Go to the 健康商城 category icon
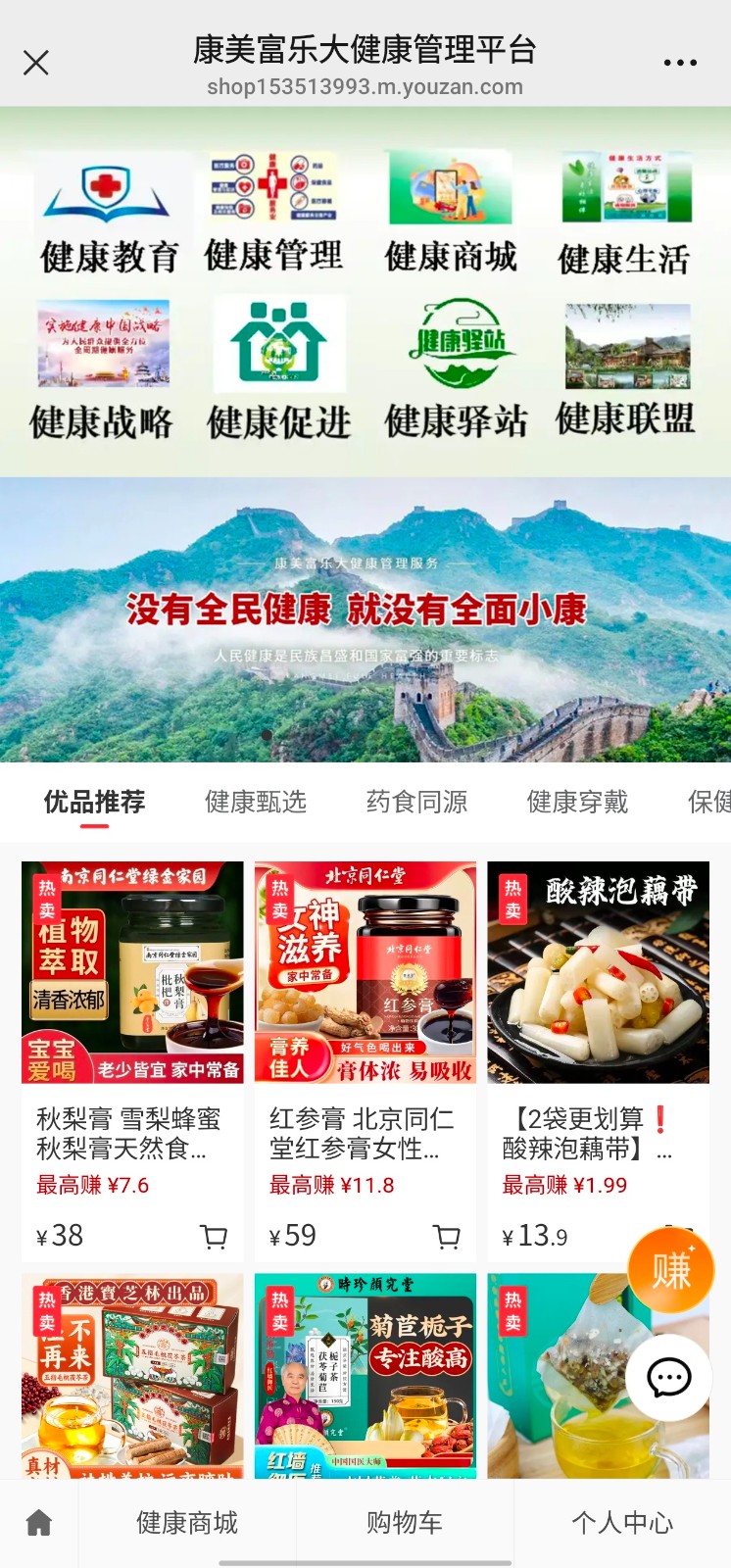This screenshot has height=1568, width=731. pyautogui.click(x=451, y=213)
